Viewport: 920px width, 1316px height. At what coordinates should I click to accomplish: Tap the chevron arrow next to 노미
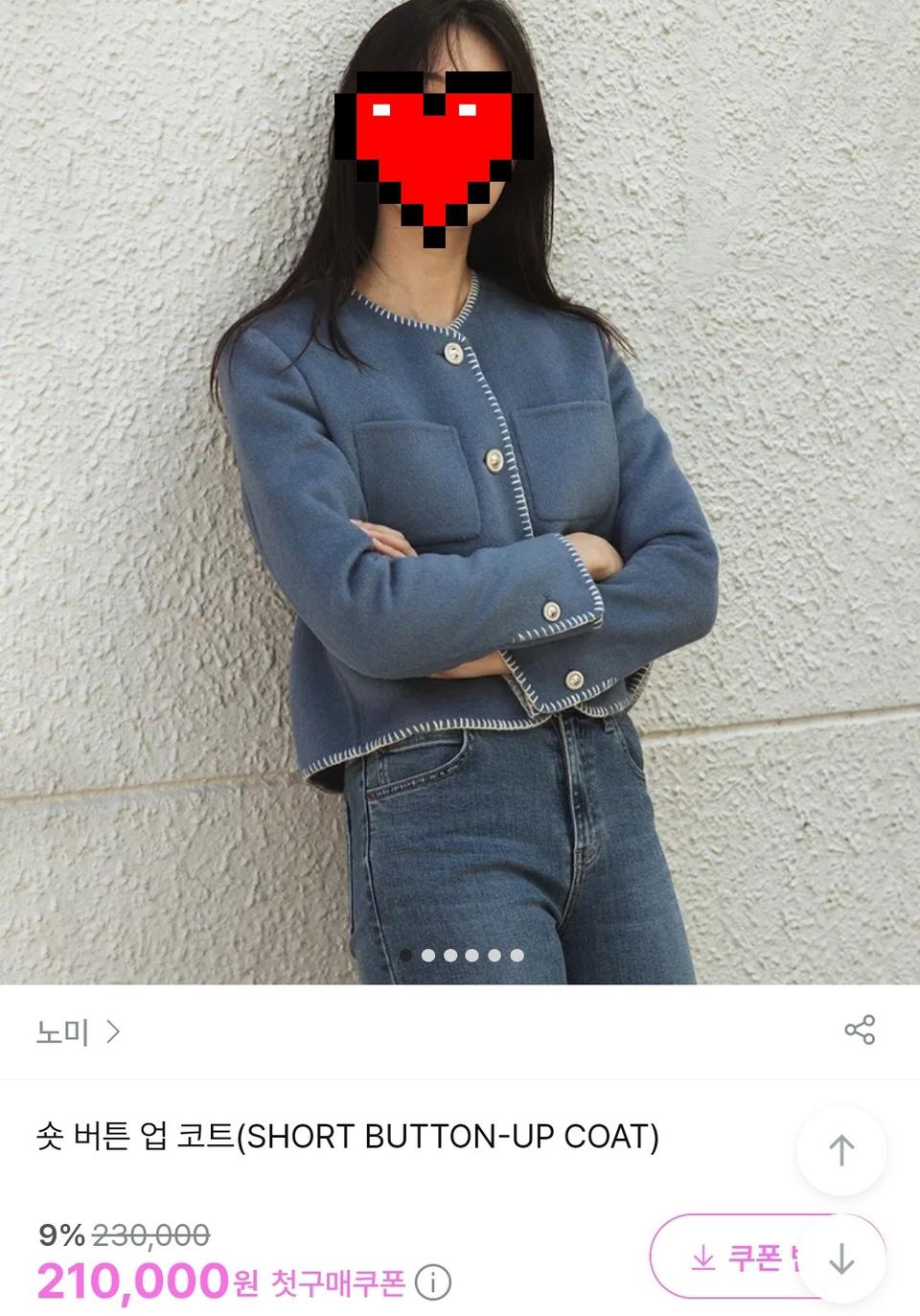111,1031
